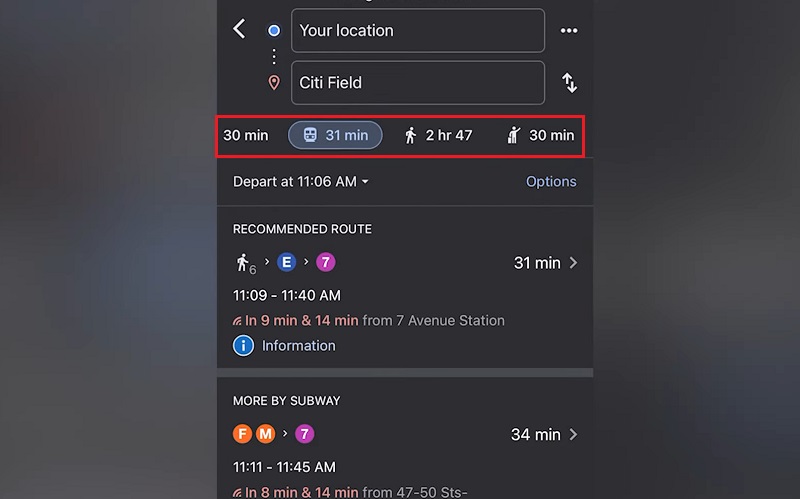Select the 31 min transit mode
The height and width of the screenshot is (499, 800).
(x=335, y=135)
